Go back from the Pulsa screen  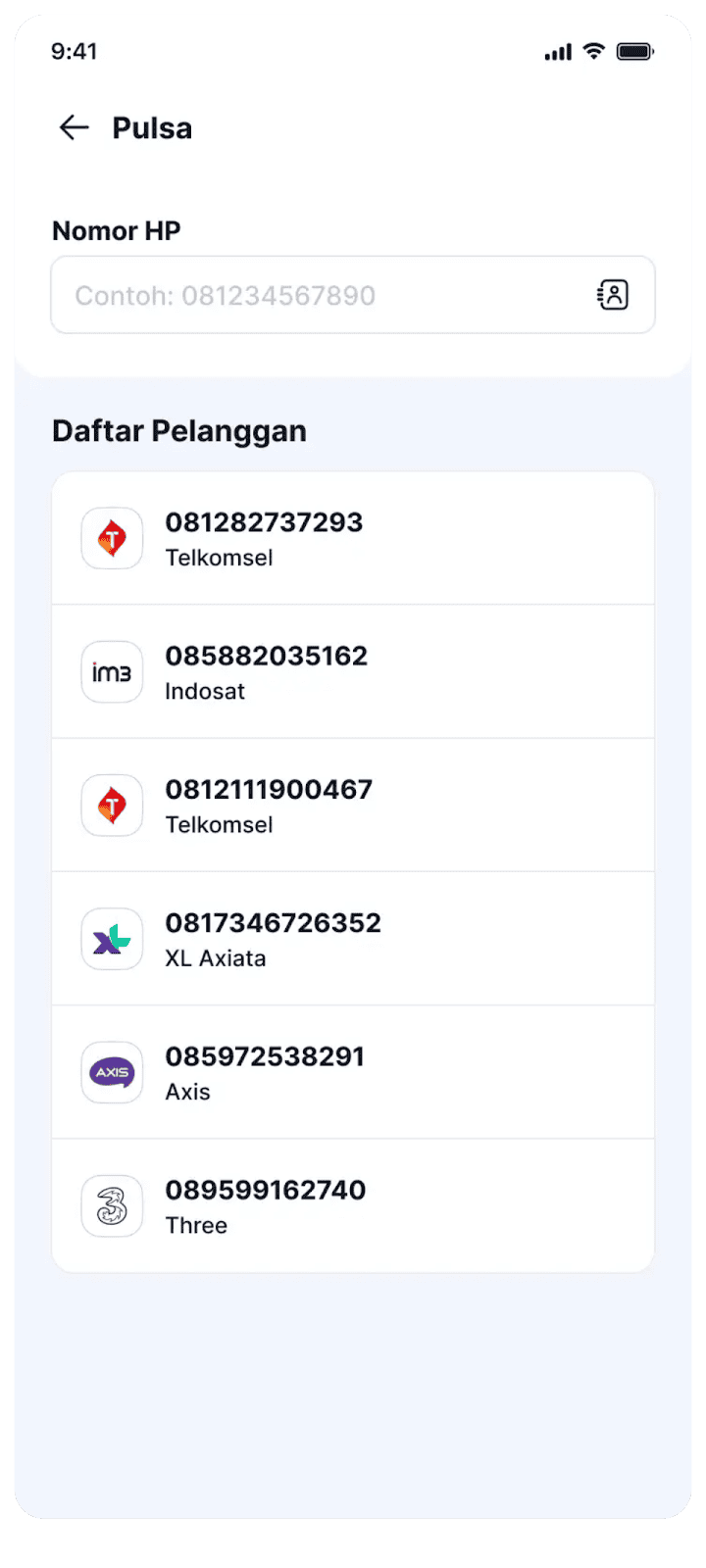(75, 127)
